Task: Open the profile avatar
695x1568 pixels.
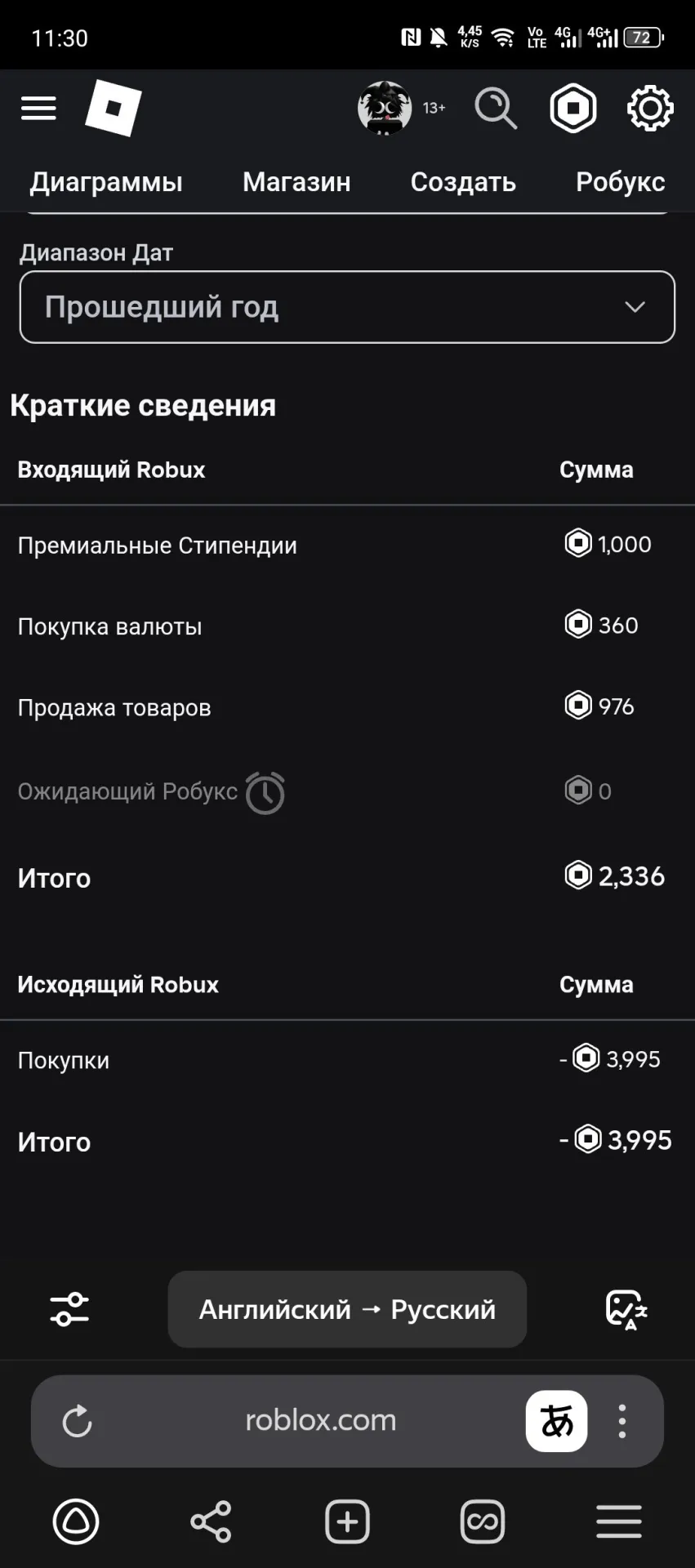Action: click(x=385, y=108)
